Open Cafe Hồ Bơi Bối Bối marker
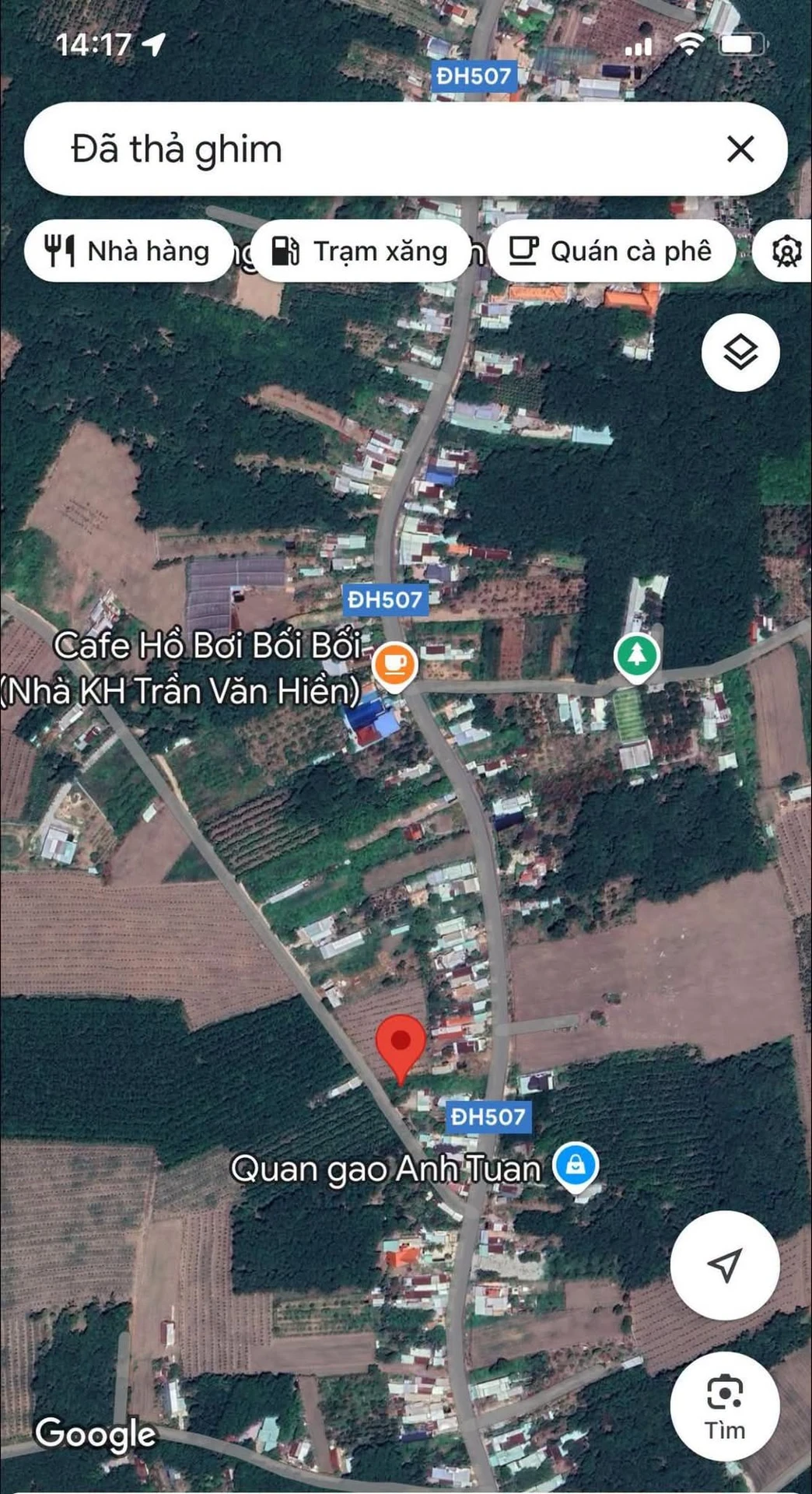The image size is (812, 1494). coord(394,666)
